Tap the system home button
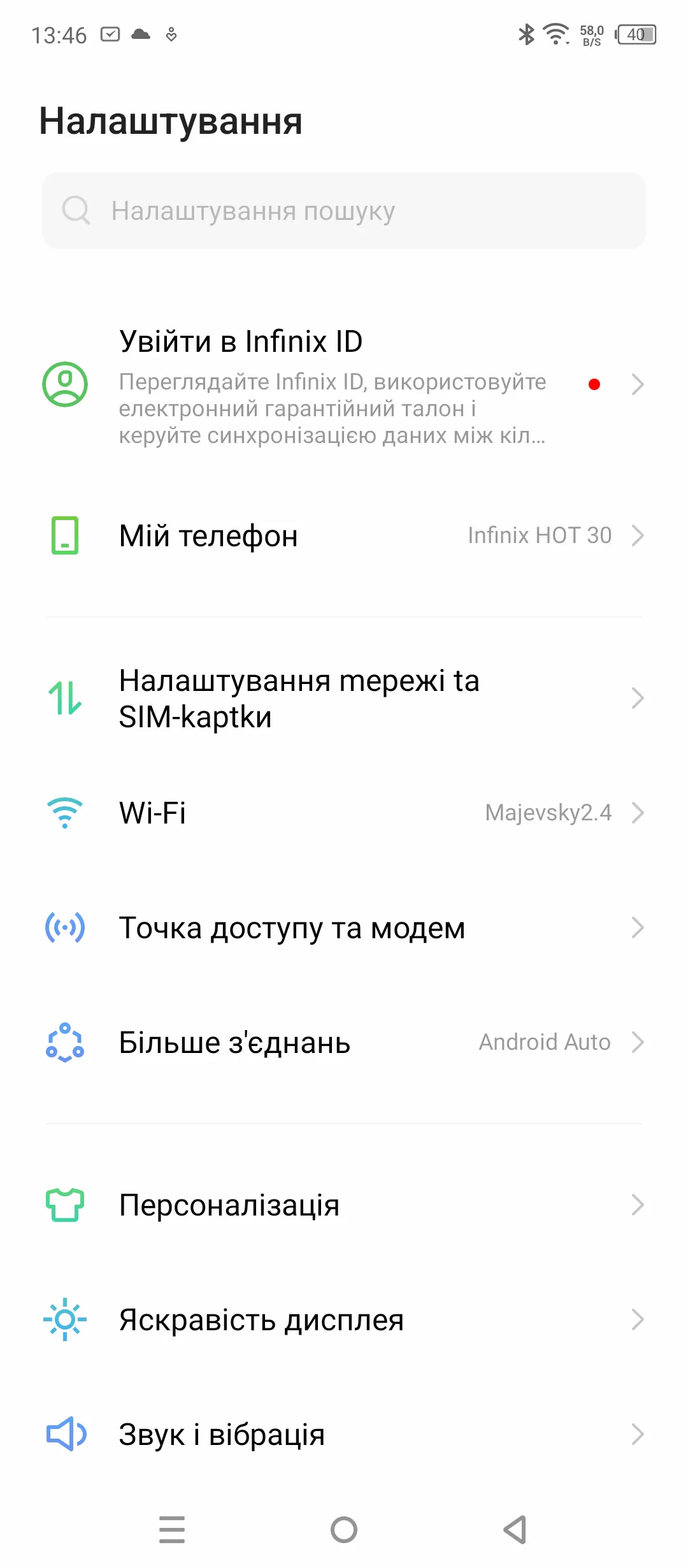Viewport: 688px width, 1568px height. tap(344, 1530)
